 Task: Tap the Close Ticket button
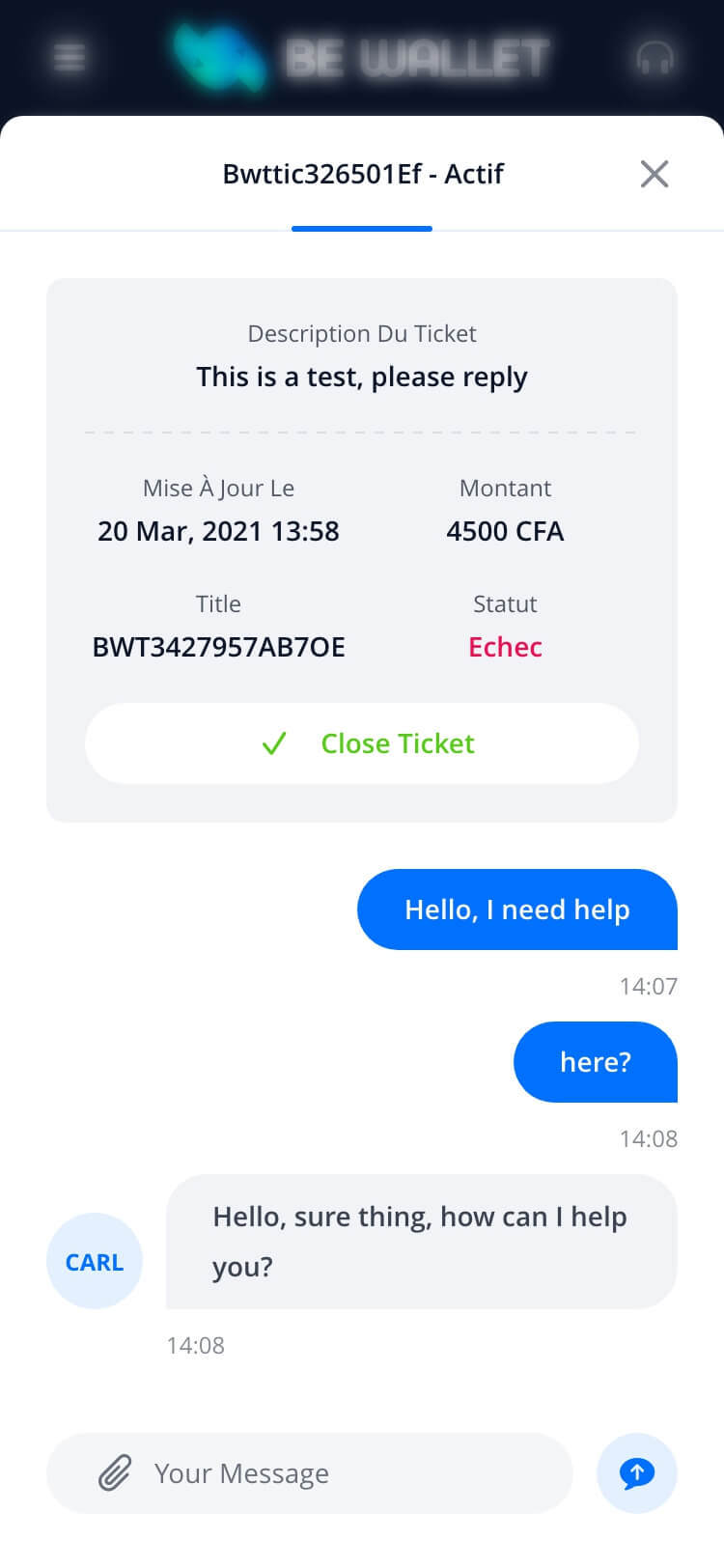click(362, 743)
